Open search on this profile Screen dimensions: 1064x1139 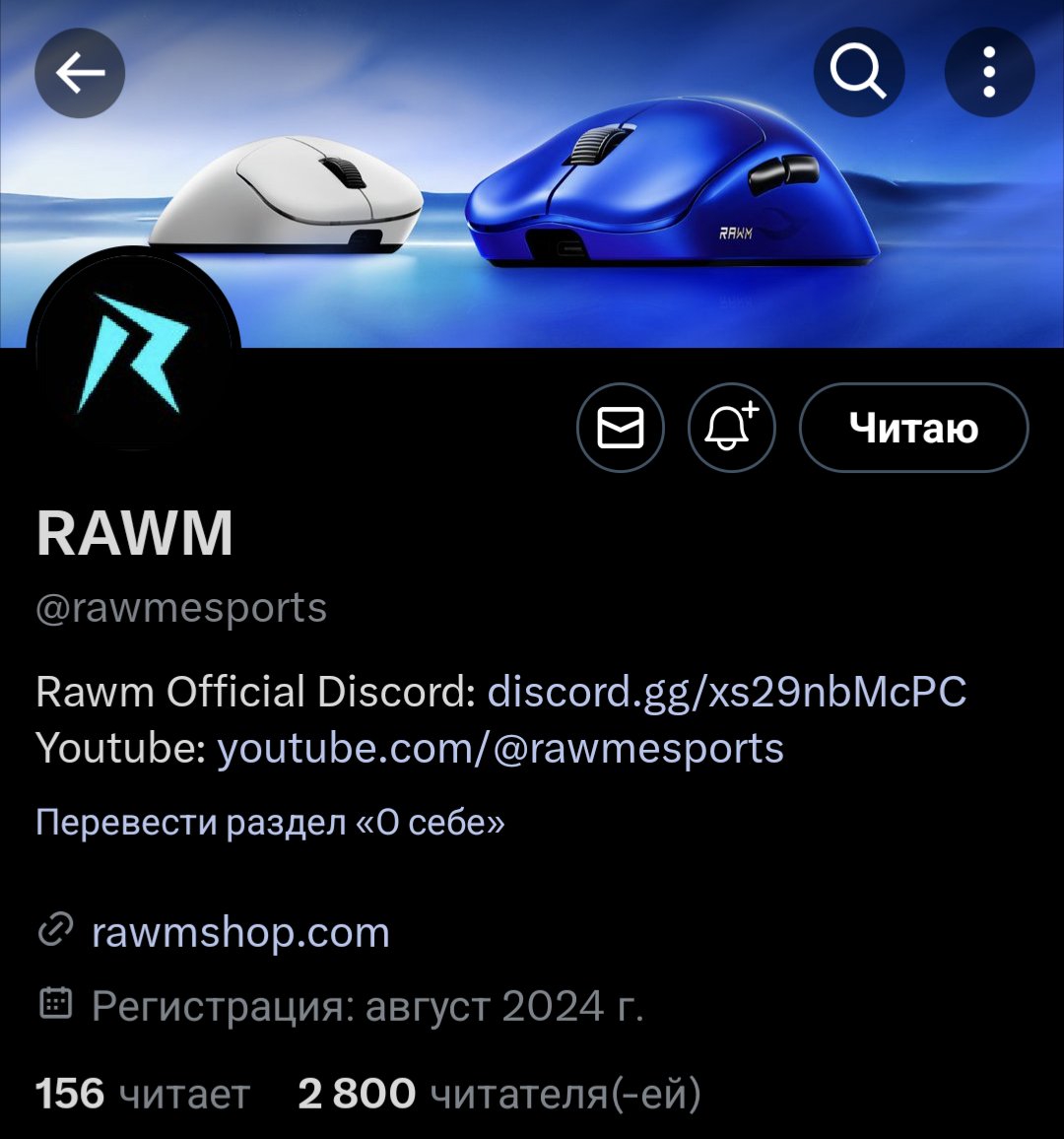click(858, 73)
